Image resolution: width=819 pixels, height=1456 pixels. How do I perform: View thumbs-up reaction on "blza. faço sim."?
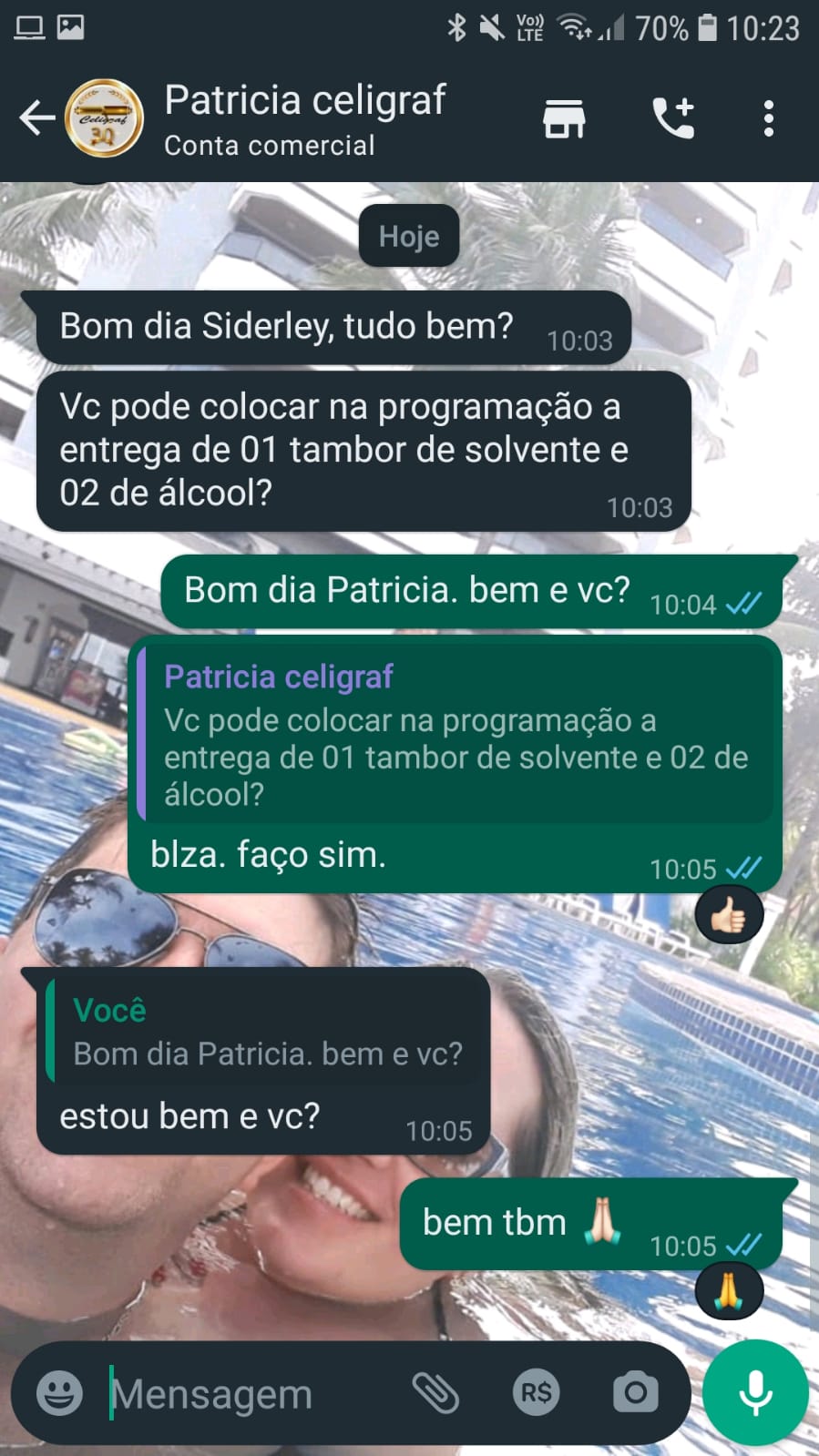(729, 915)
